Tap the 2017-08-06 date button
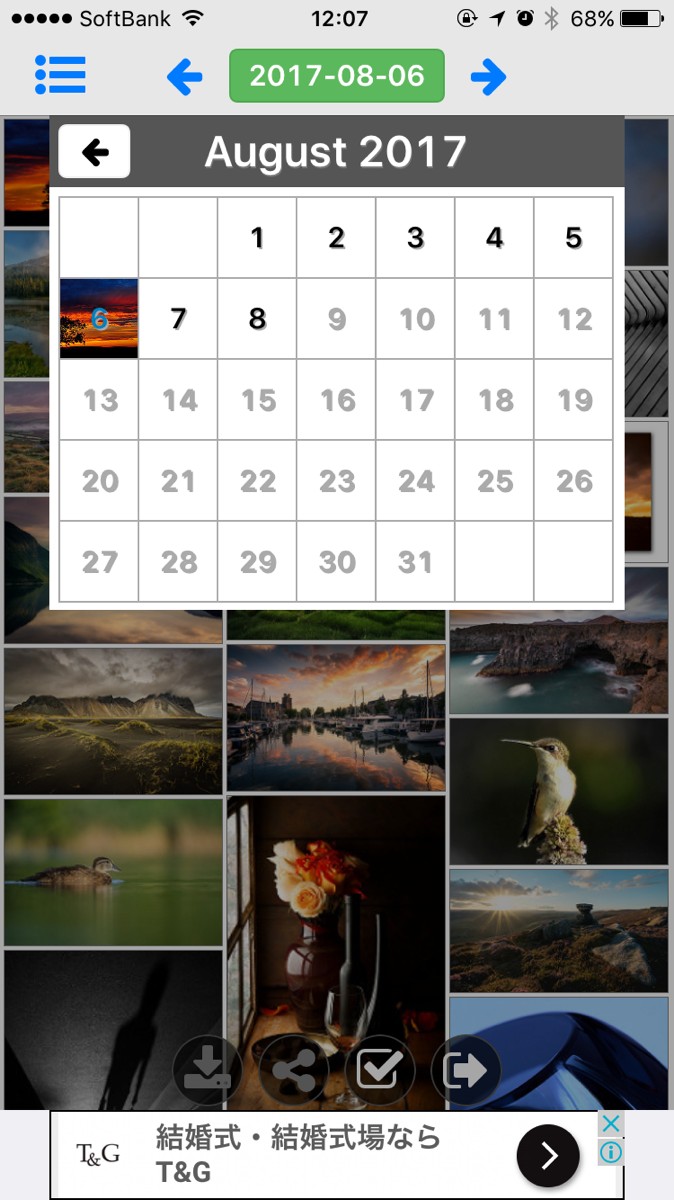674x1200 pixels. pyautogui.click(x=337, y=76)
